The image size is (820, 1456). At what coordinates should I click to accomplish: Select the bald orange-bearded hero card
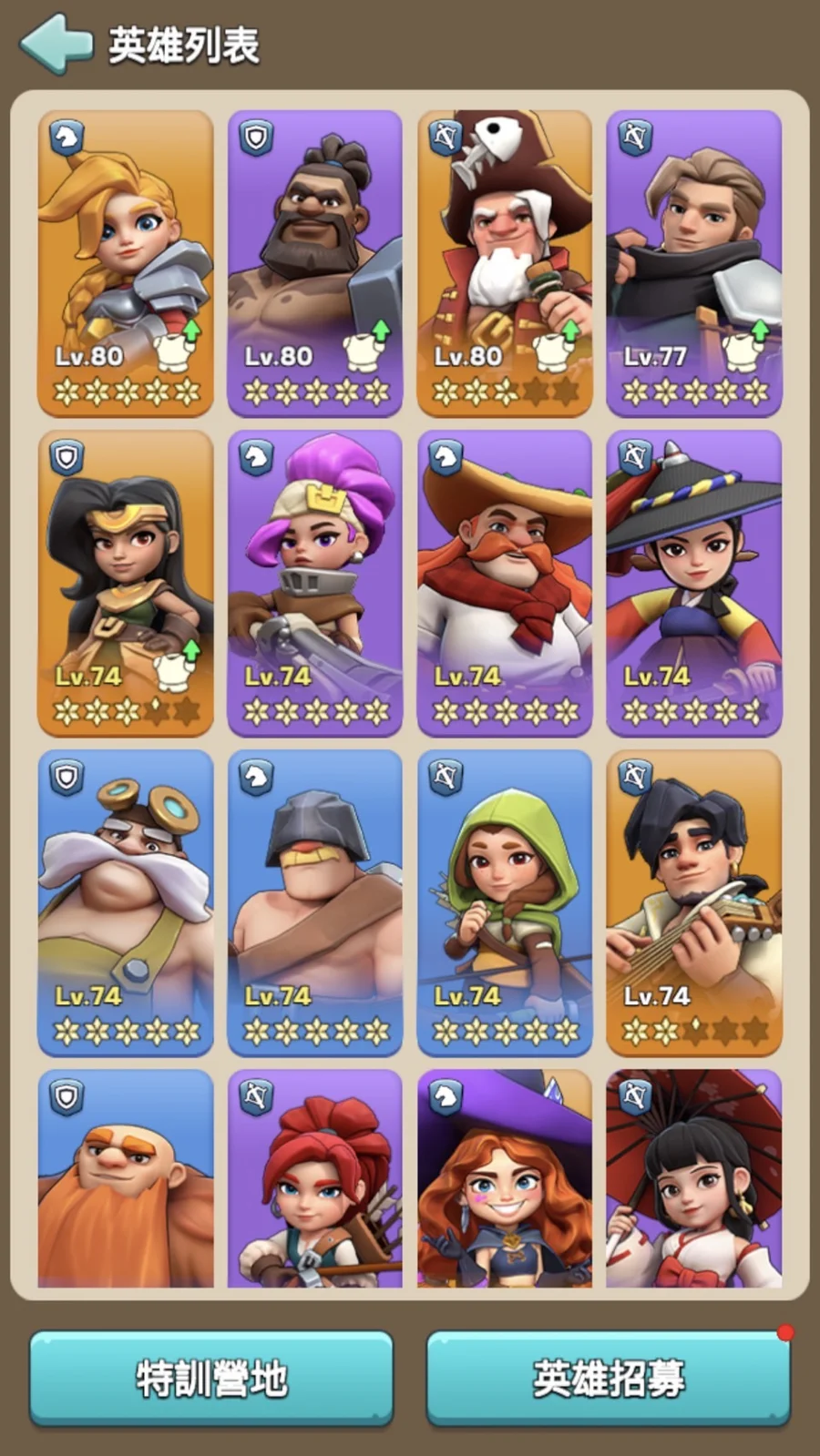pos(126,1178)
